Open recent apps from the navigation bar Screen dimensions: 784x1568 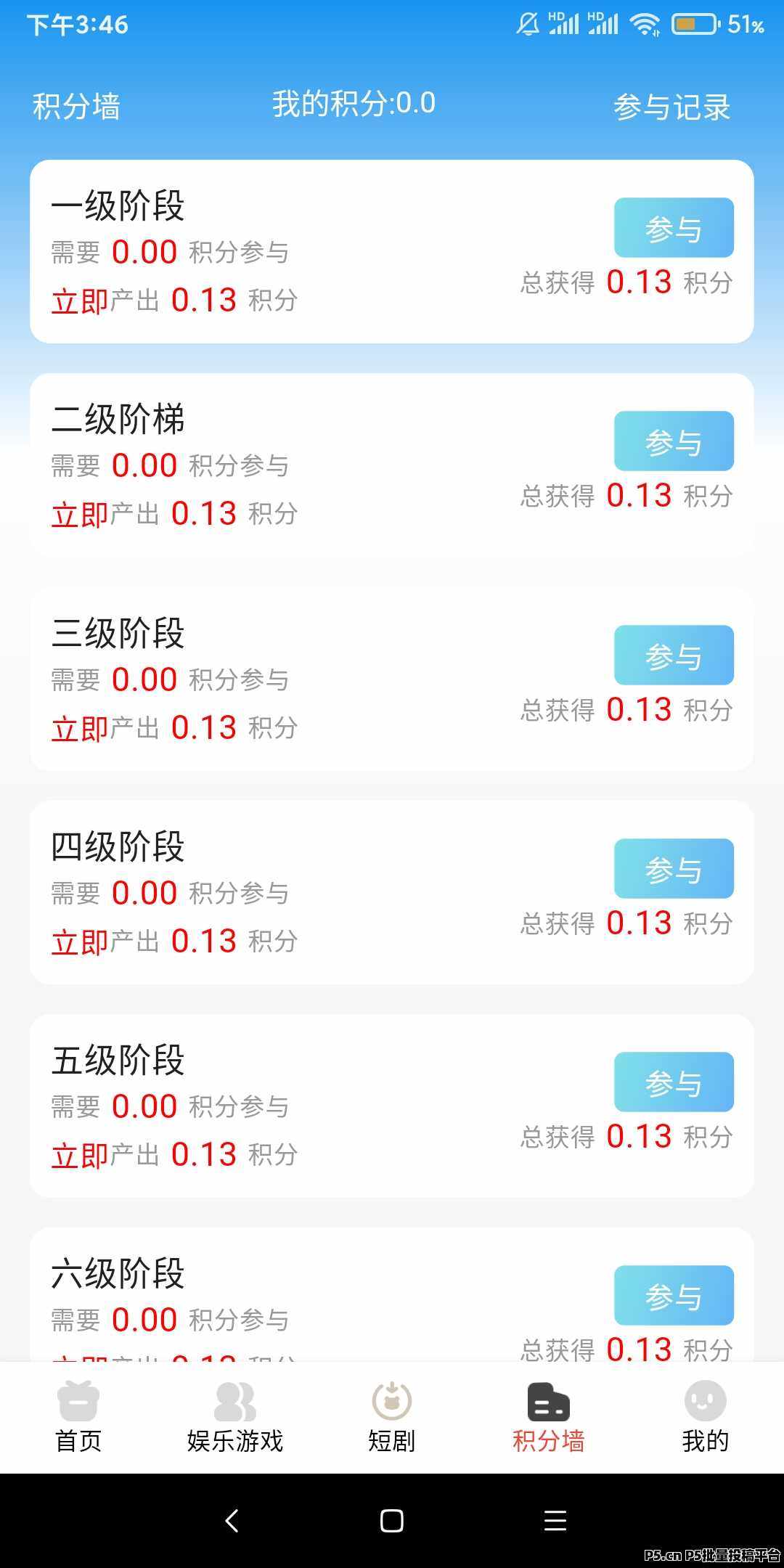tap(555, 1520)
